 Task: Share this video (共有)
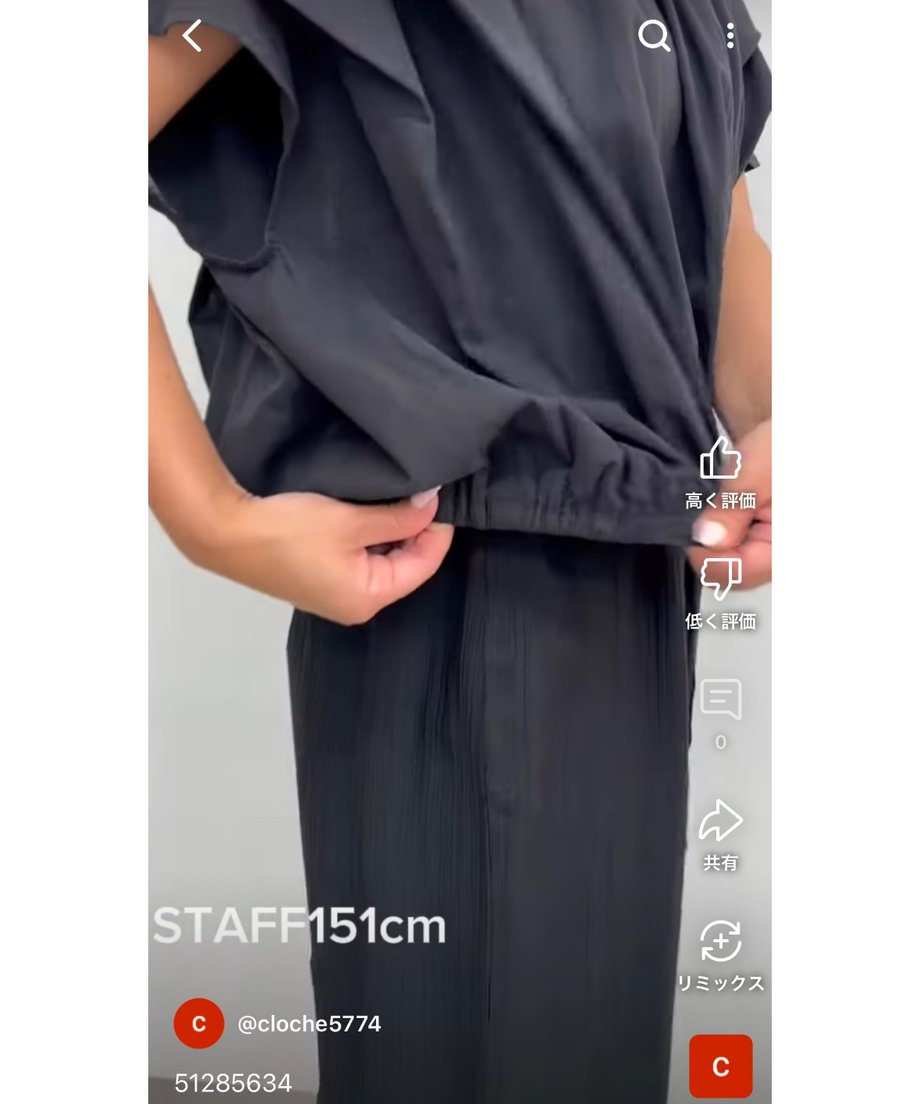pyautogui.click(x=720, y=822)
